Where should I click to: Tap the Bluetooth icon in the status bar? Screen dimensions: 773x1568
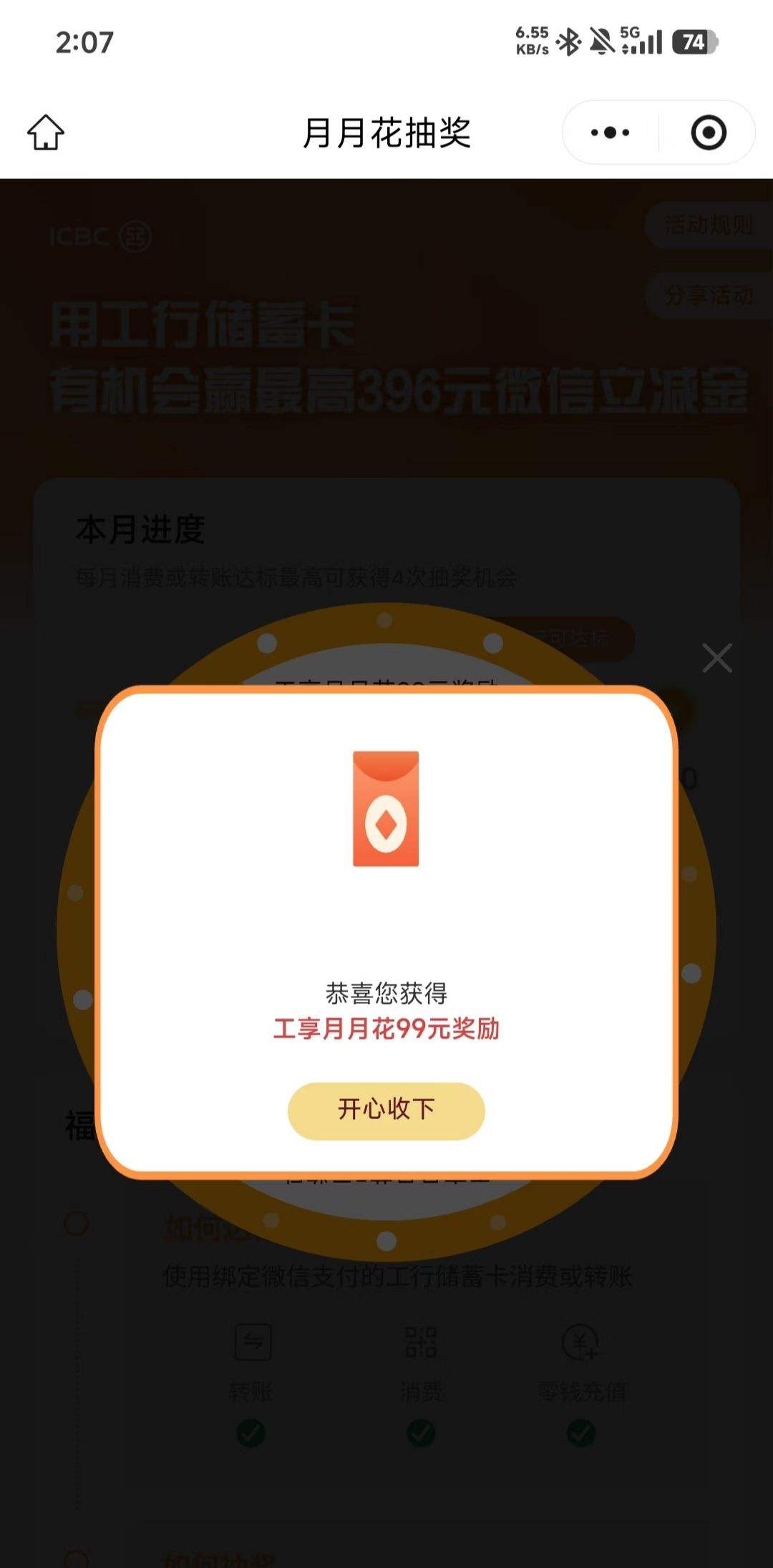point(566,39)
